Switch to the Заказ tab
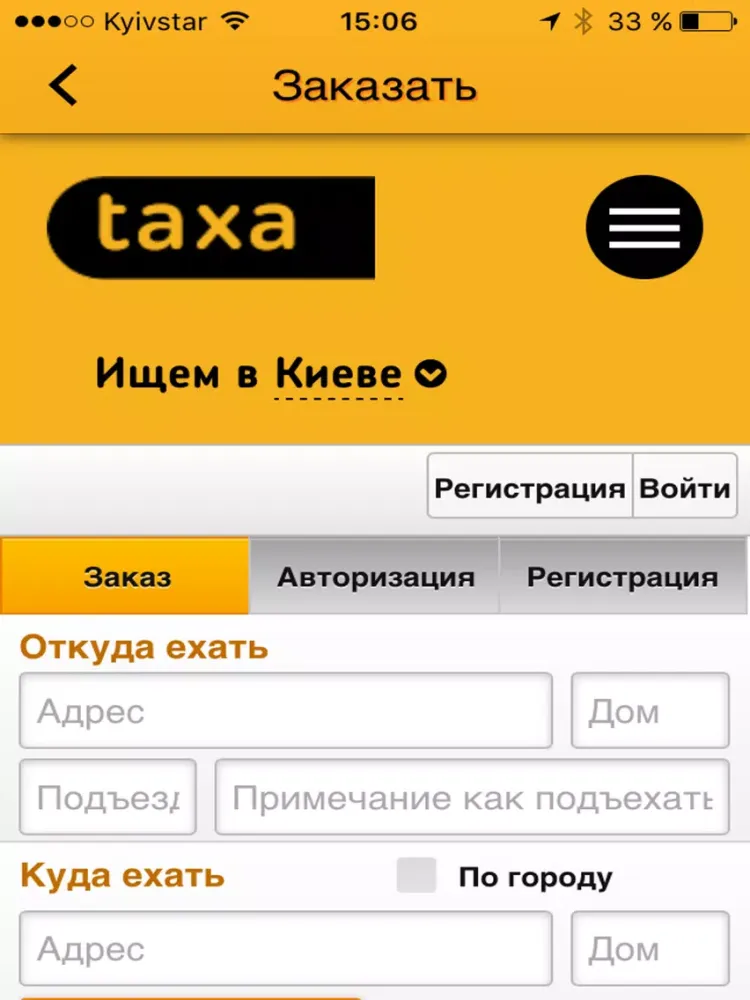 click(x=126, y=577)
